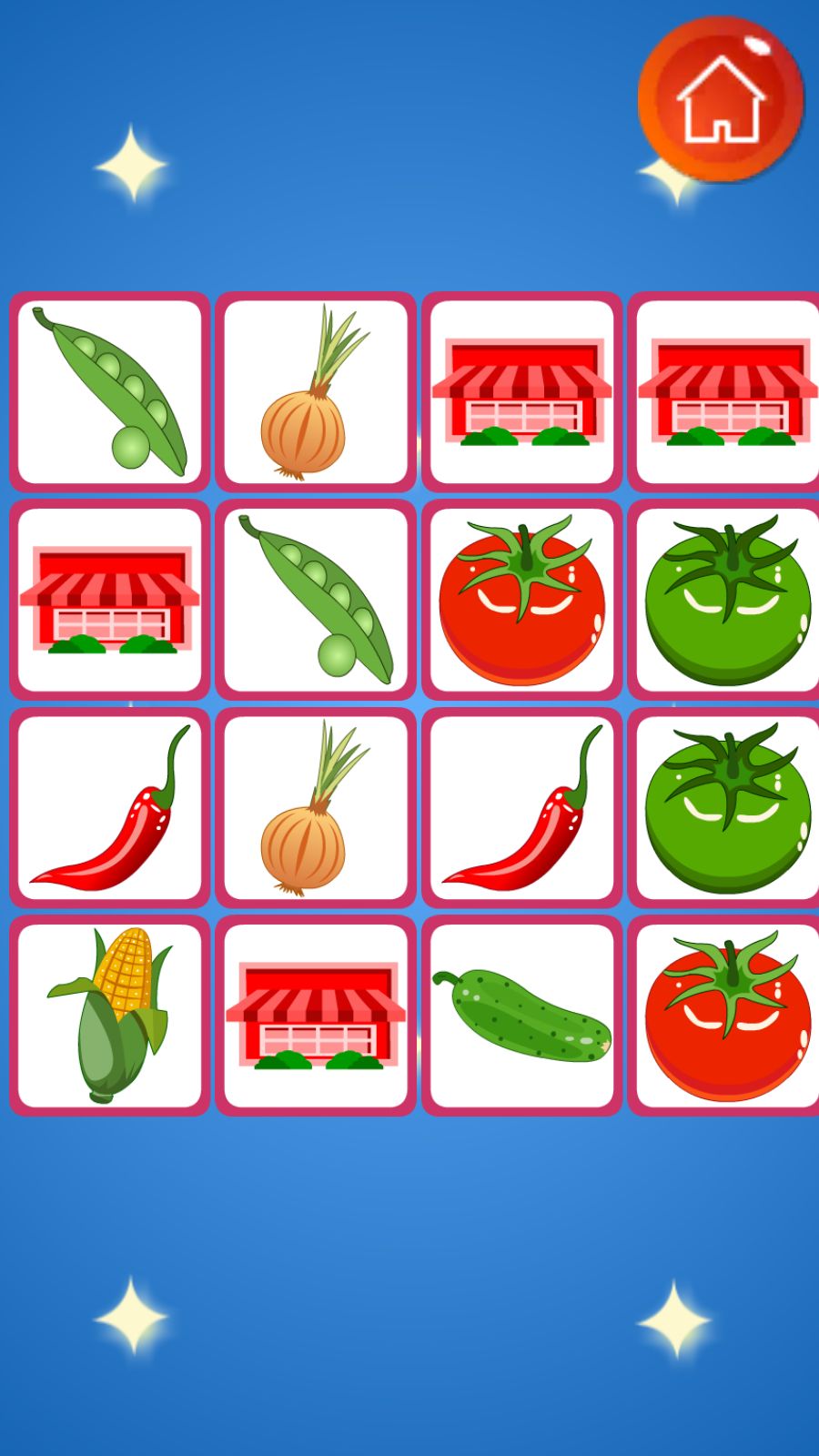
Task: Choose the onion card between the chili peppers
Action: (x=316, y=808)
